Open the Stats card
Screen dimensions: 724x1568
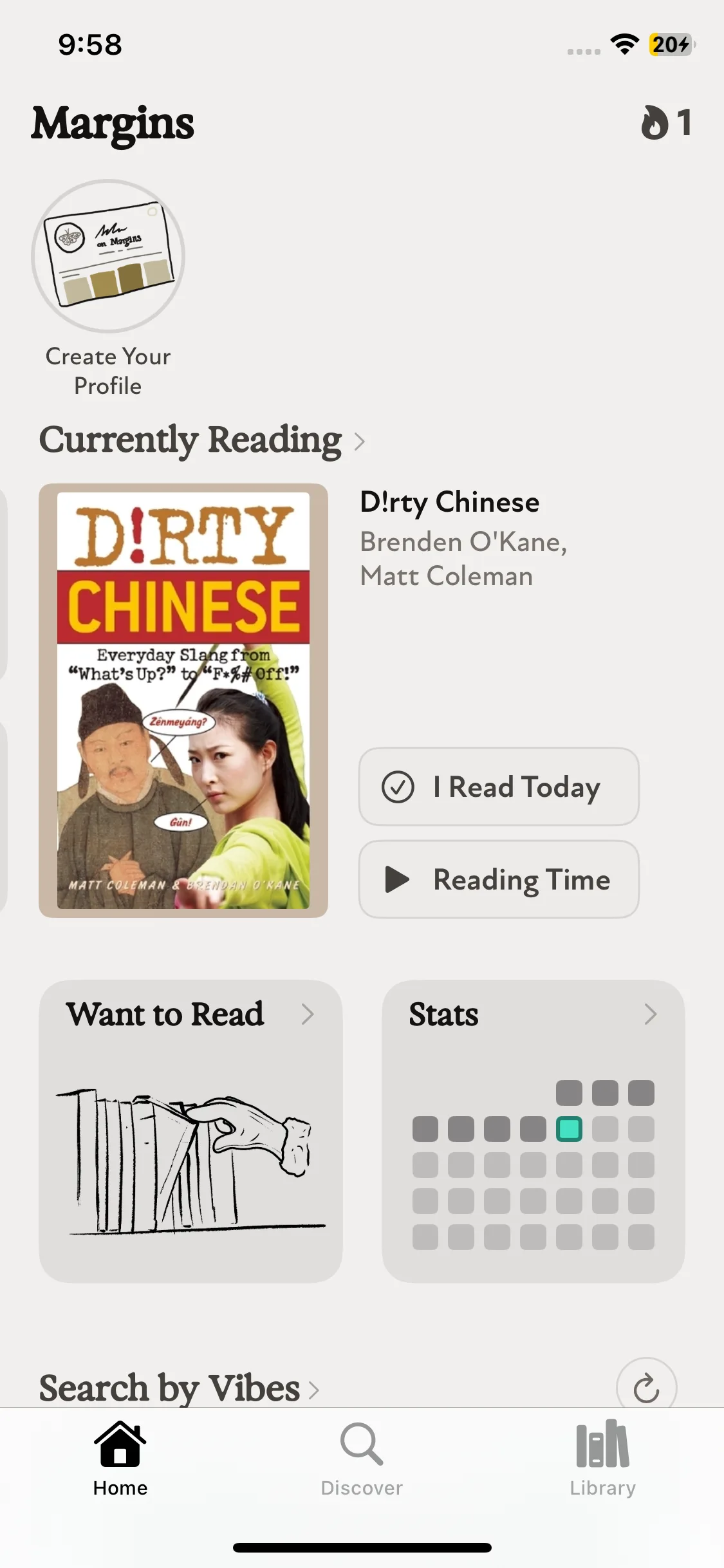(533, 1130)
